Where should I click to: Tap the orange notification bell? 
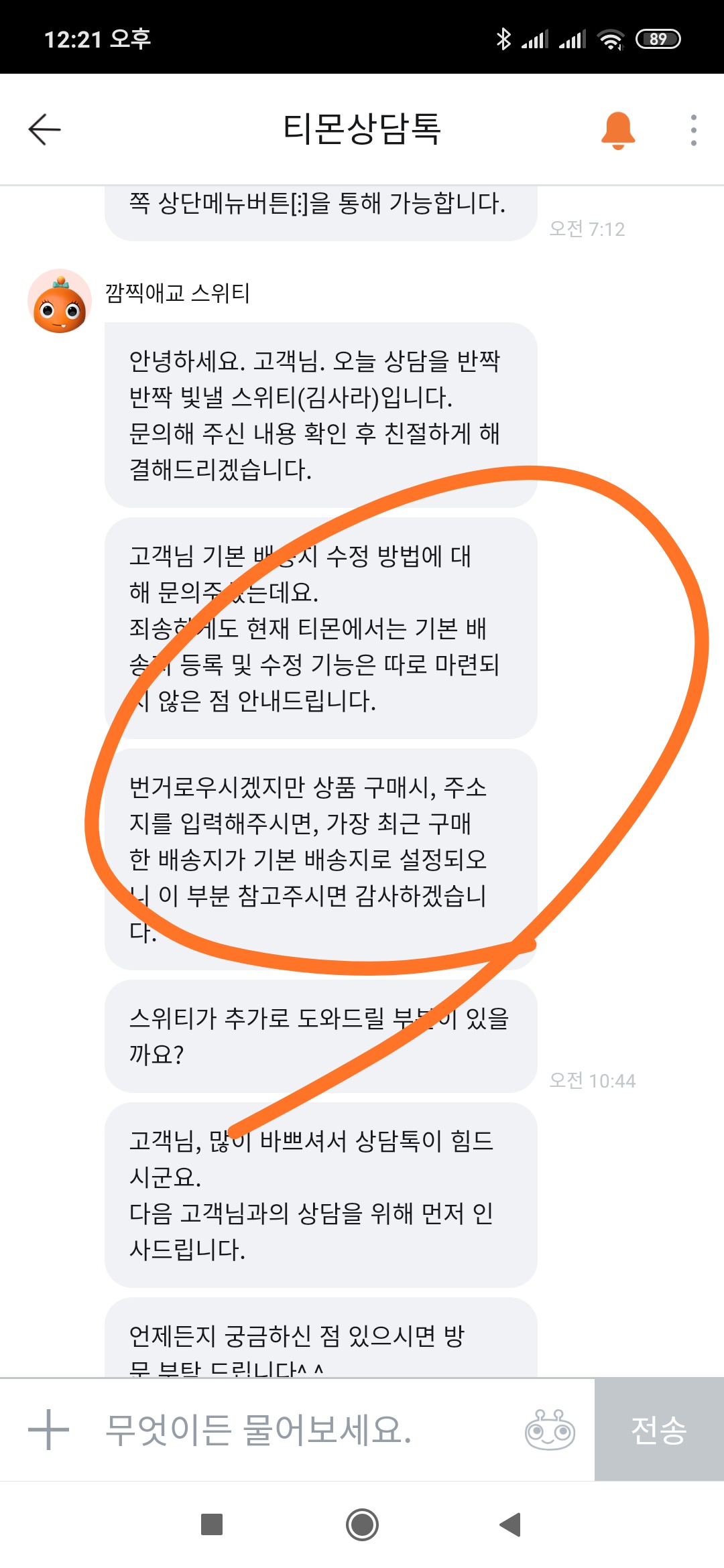click(617, 130)
